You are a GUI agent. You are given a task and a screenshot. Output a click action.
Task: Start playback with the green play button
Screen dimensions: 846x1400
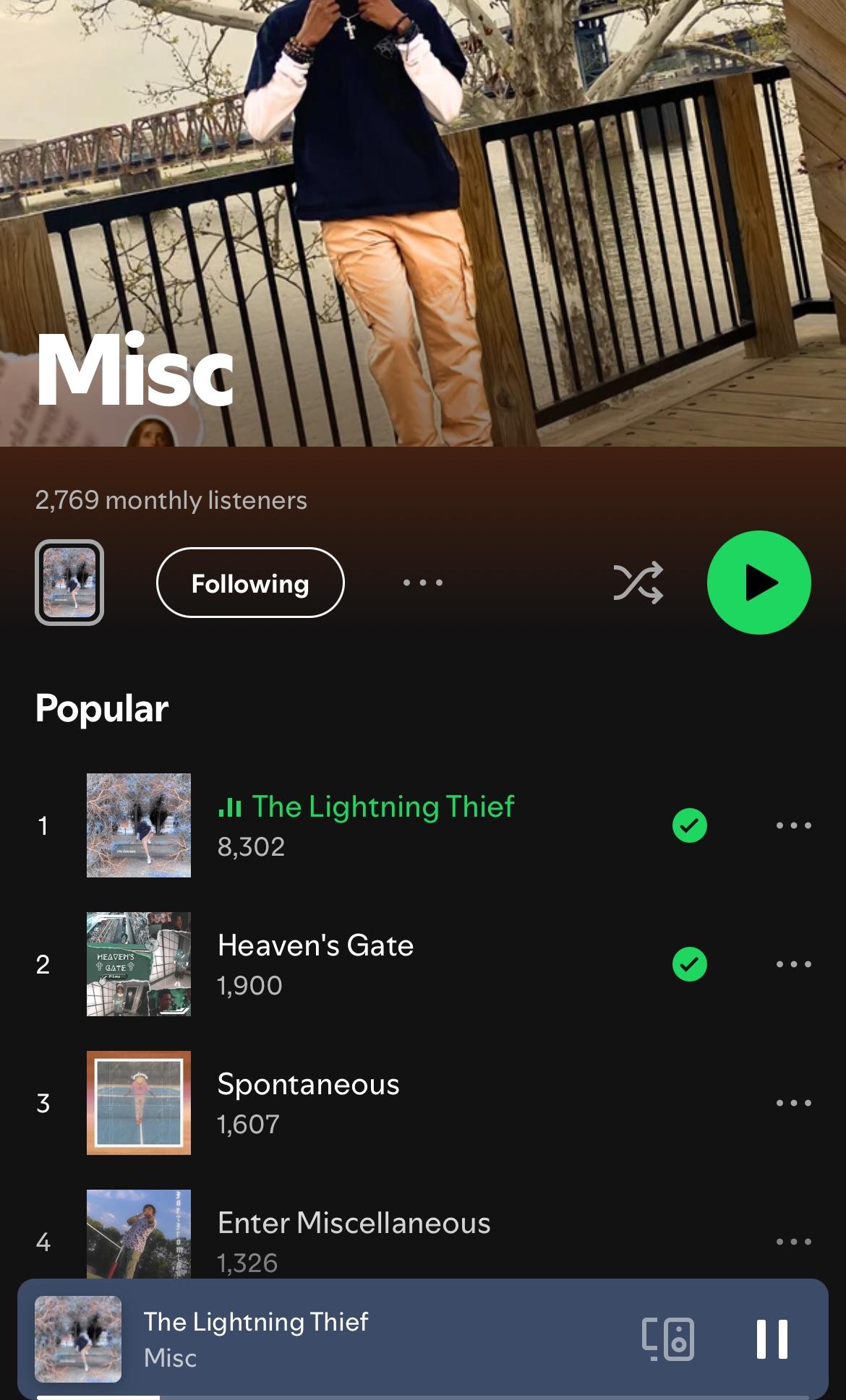coord(759,583)
